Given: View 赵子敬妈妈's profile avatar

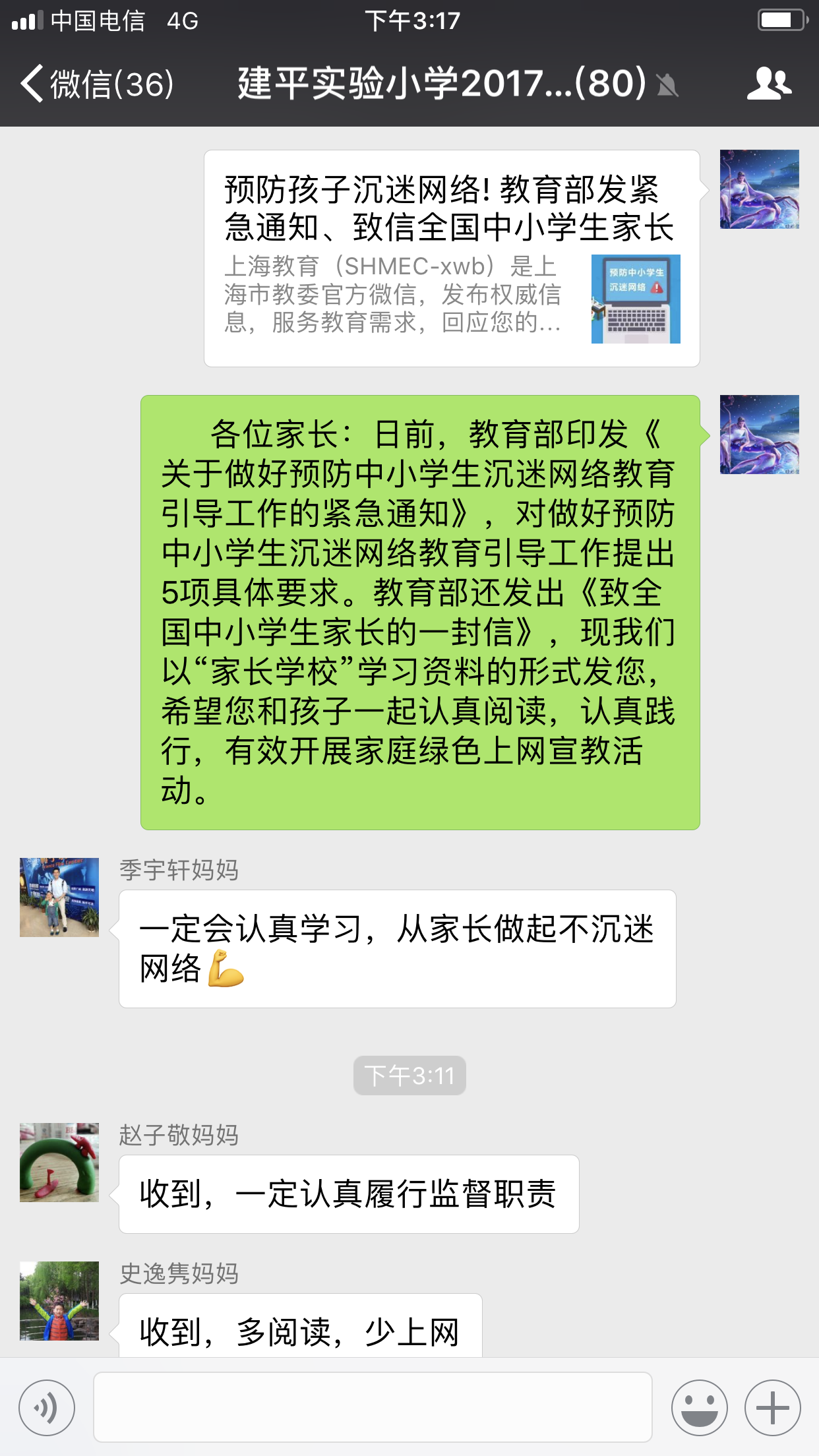Looking at the screenshot, I should pyautogui.click(x=59, y=1162).
